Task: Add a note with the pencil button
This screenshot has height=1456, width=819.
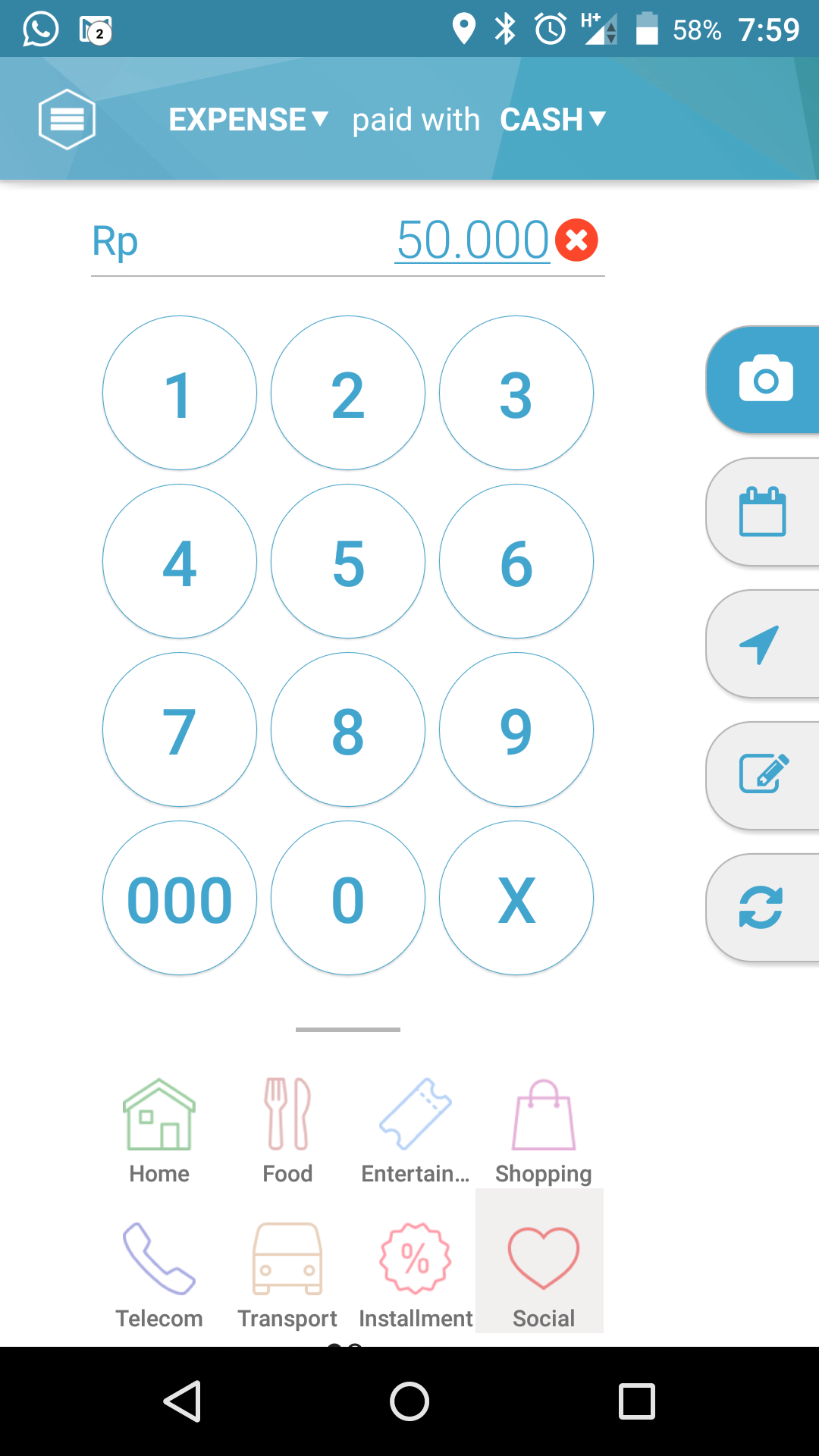Action: [763, 775]
